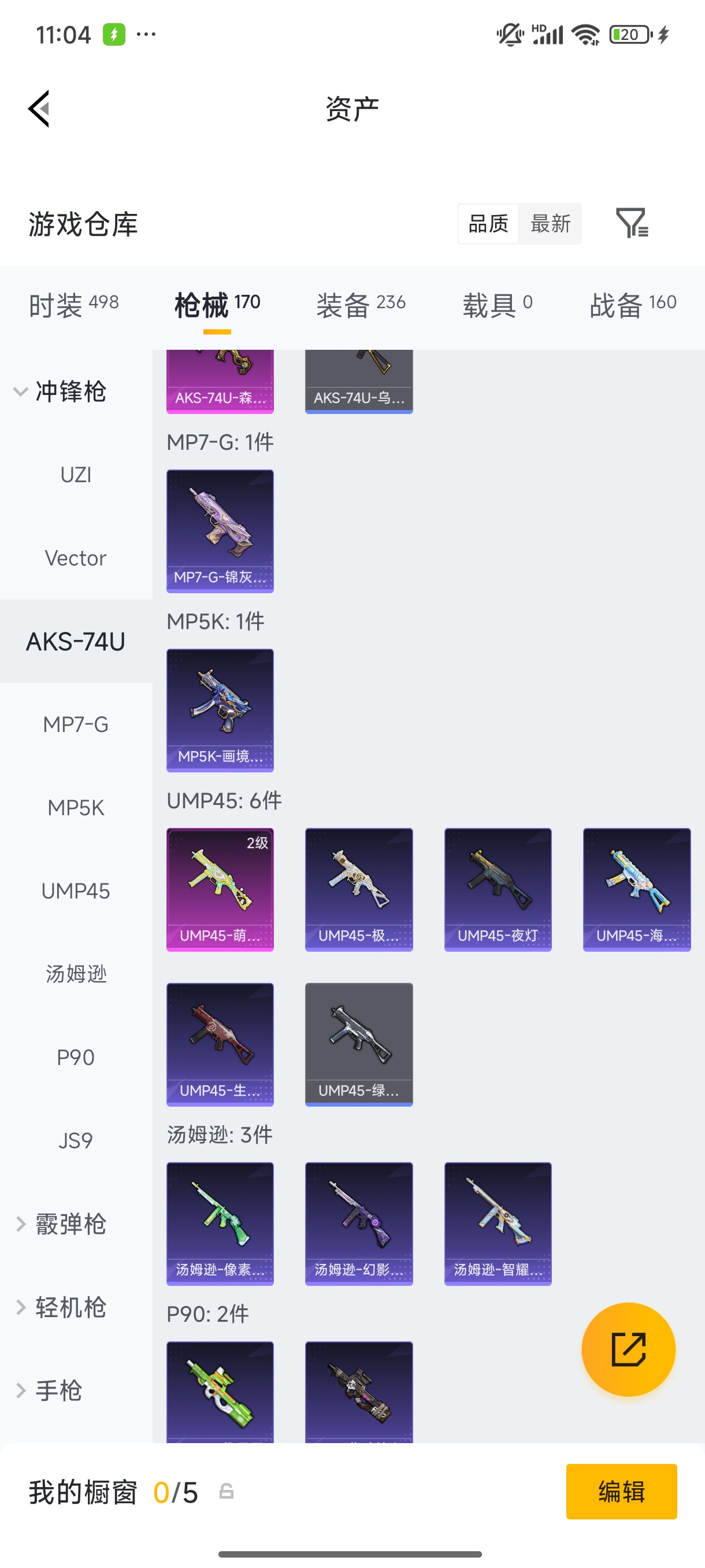Tap 编辑 to edit my showcase
This screenshot has width=705, height=1568.
coord(621,1491)
